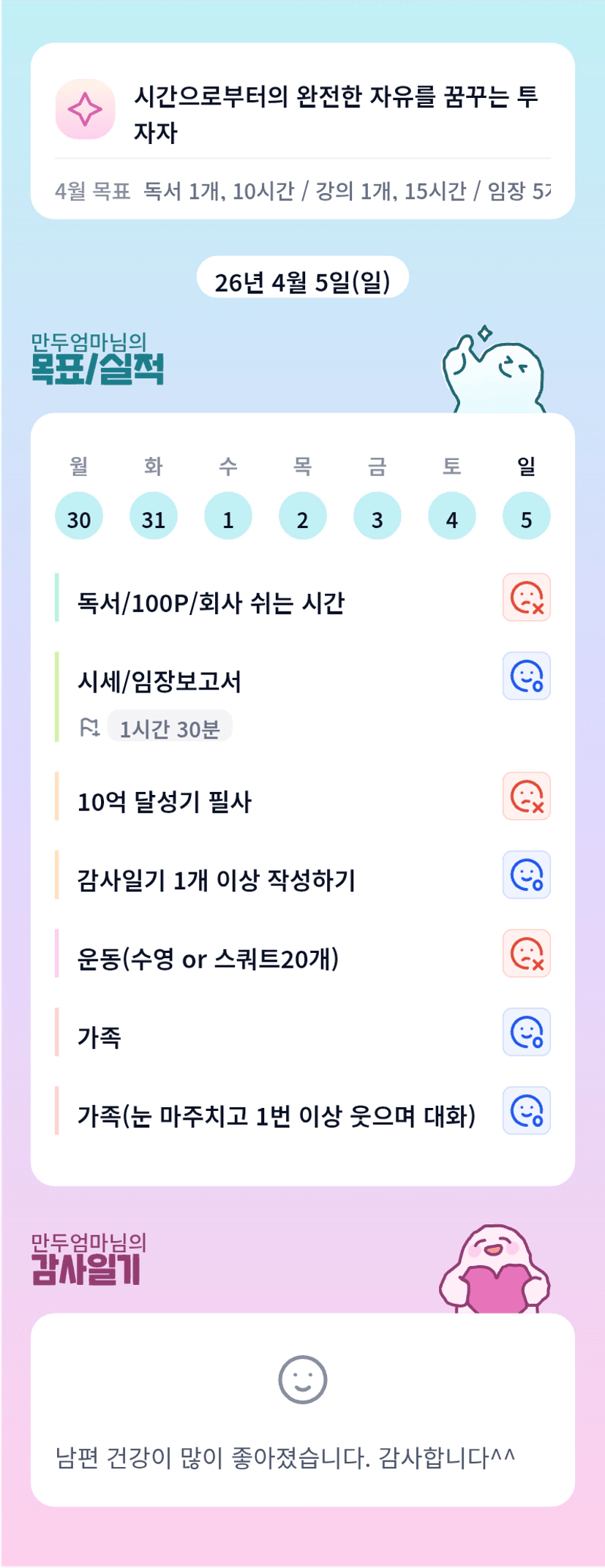The height and width of the screenshot is (1568, 605).
Task: Choose Saturday the 4th
Action: [x=452, y=516]
